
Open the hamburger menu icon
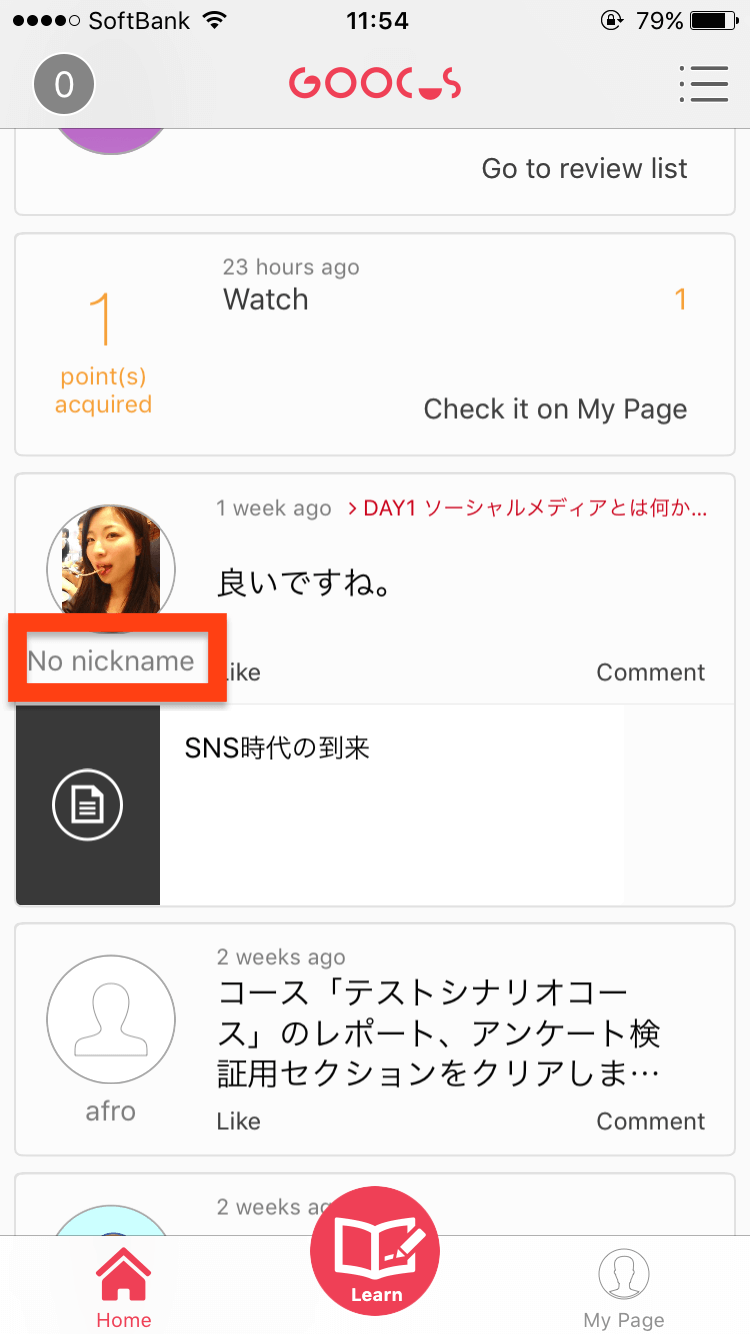(702, 84)
